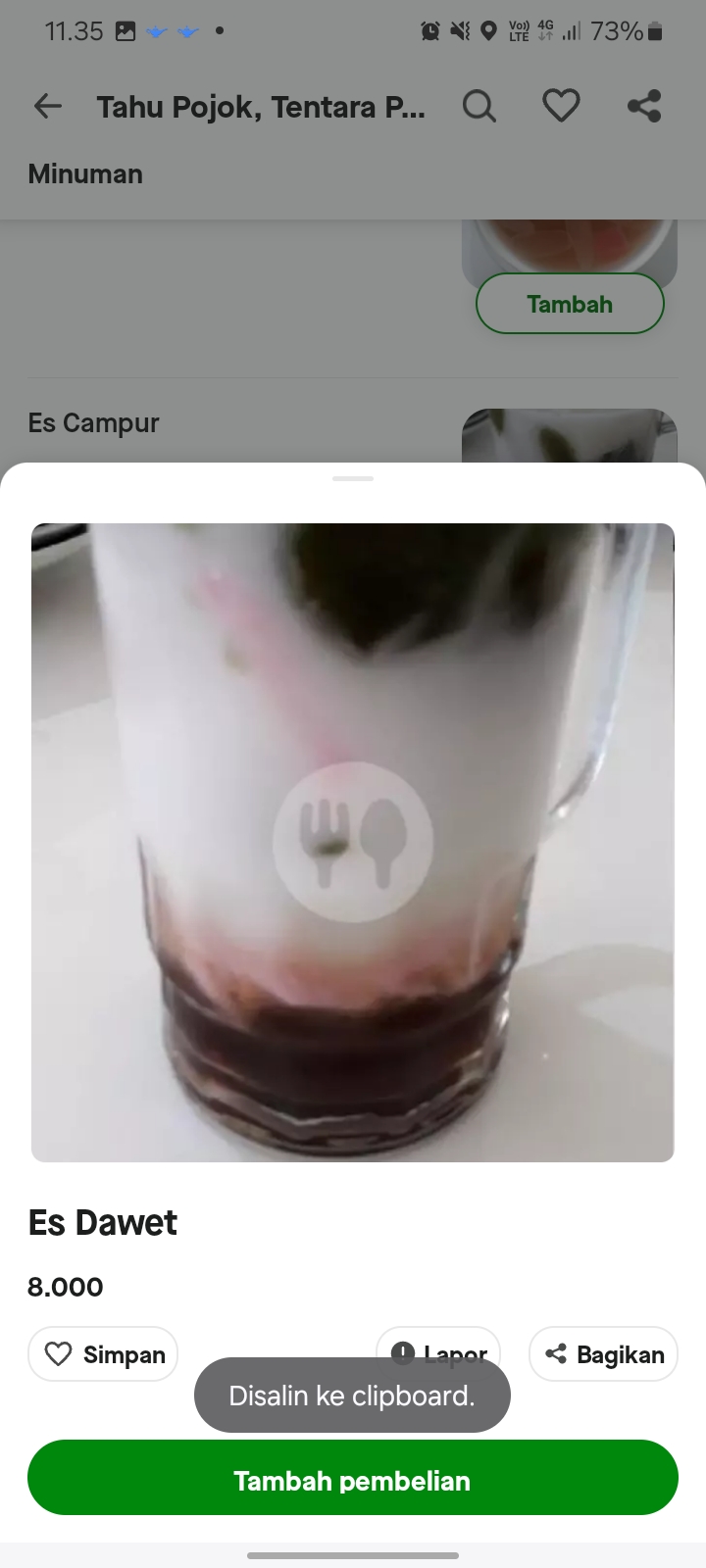Favorite the restaurant with heart icon
The width and height of the screenshot is (706, 1568).
[x=561, y=106]
